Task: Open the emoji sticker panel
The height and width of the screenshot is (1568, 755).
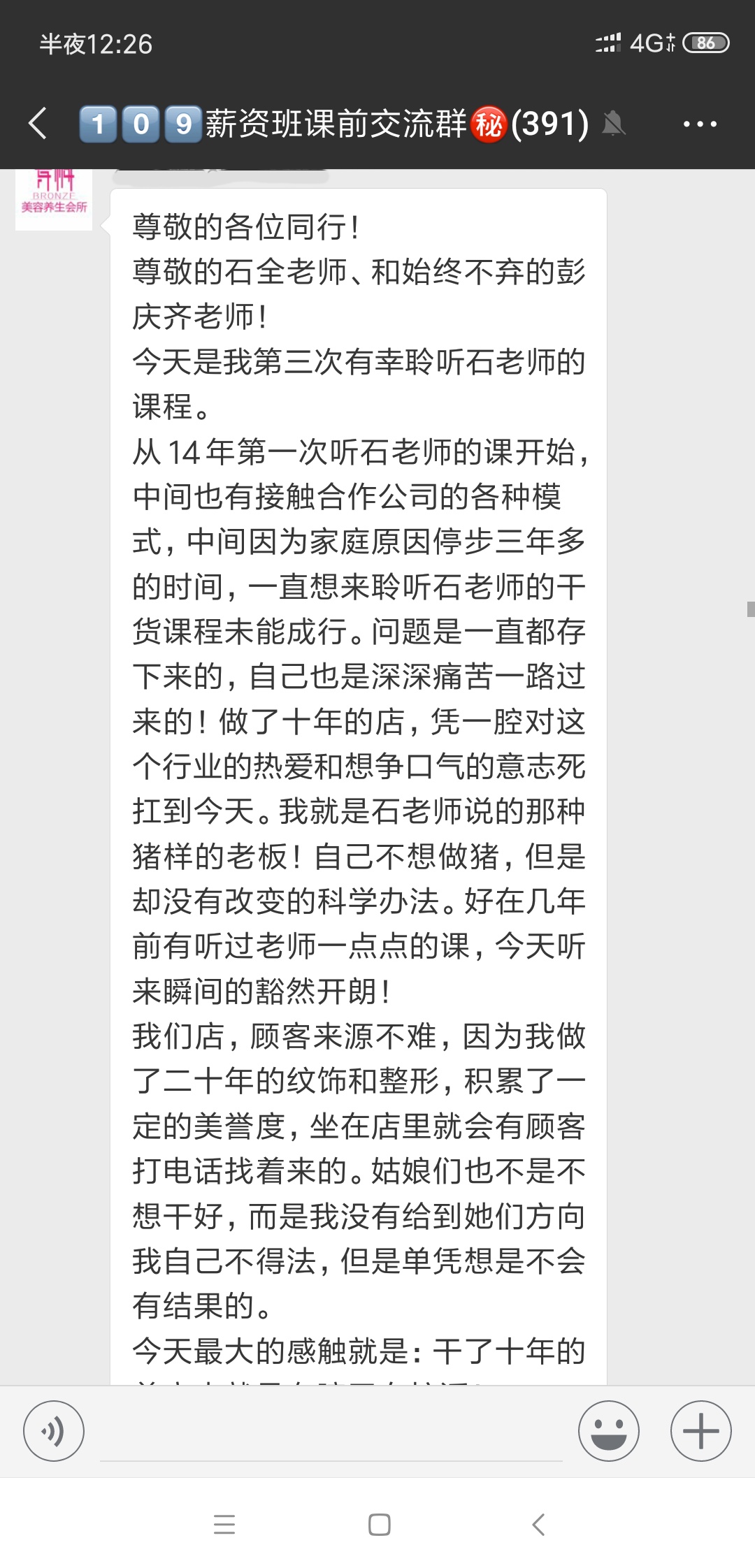Action: click(608, 1430)
